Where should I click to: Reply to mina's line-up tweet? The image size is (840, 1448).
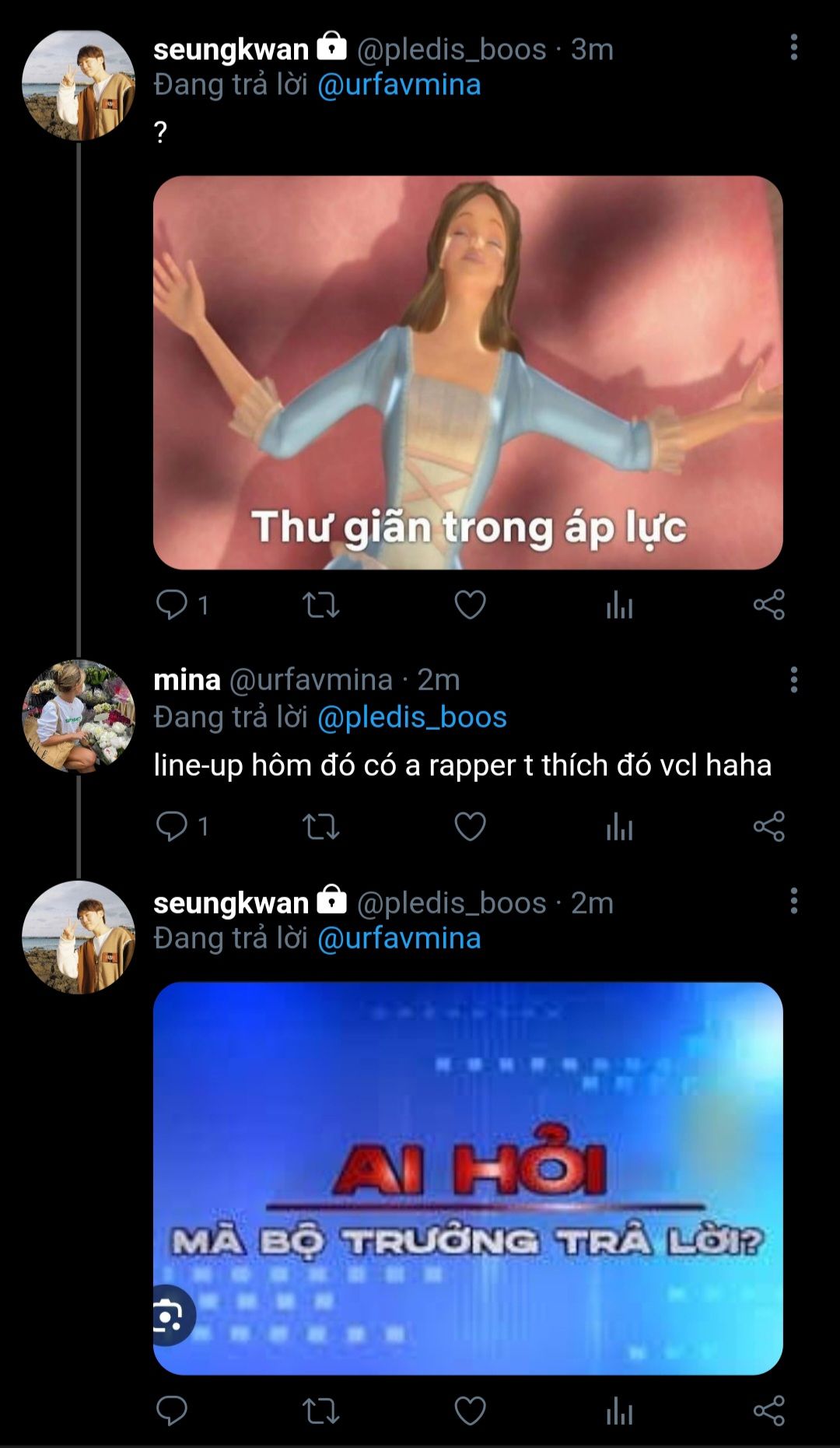click(x=172, y=826)
